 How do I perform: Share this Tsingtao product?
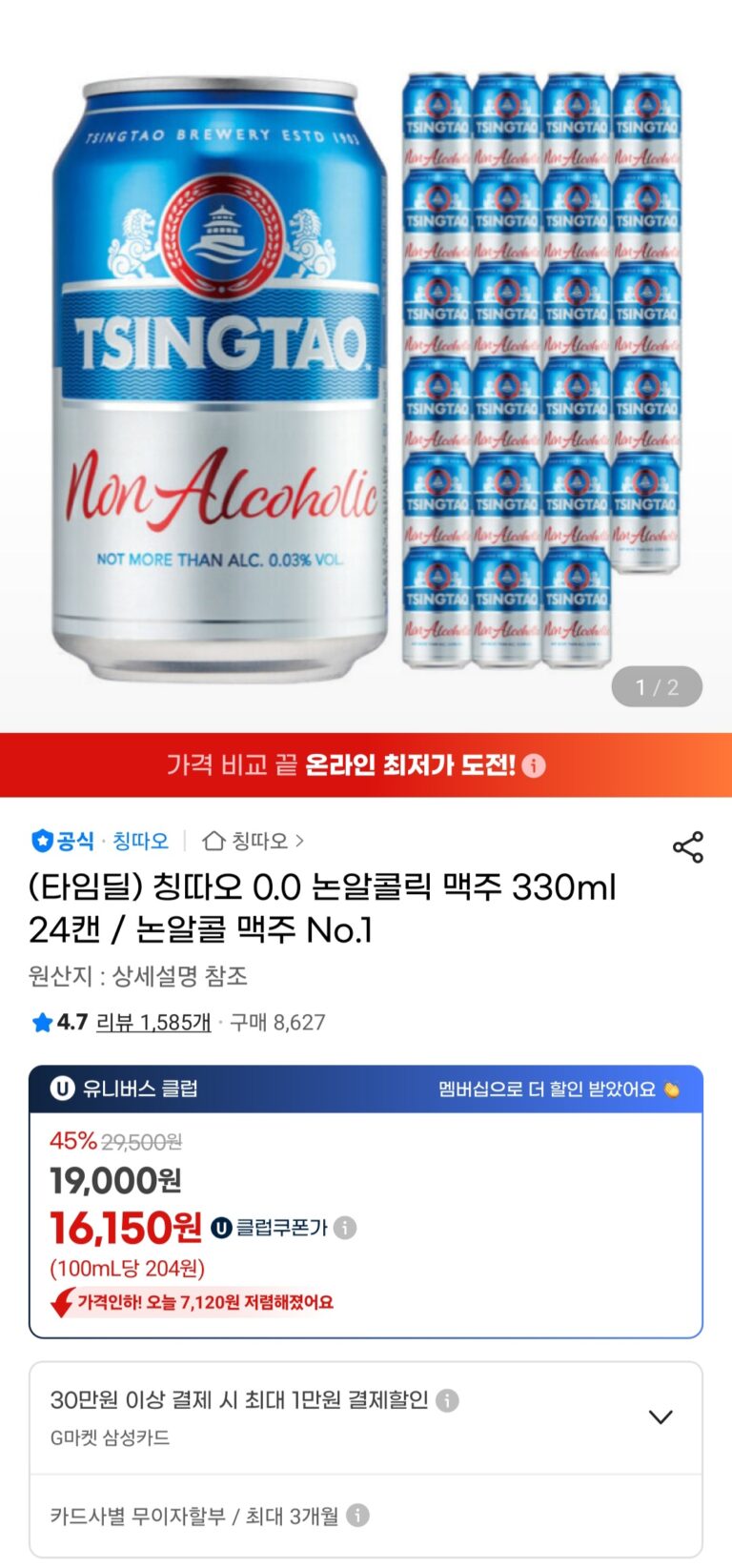pos(687,846)
